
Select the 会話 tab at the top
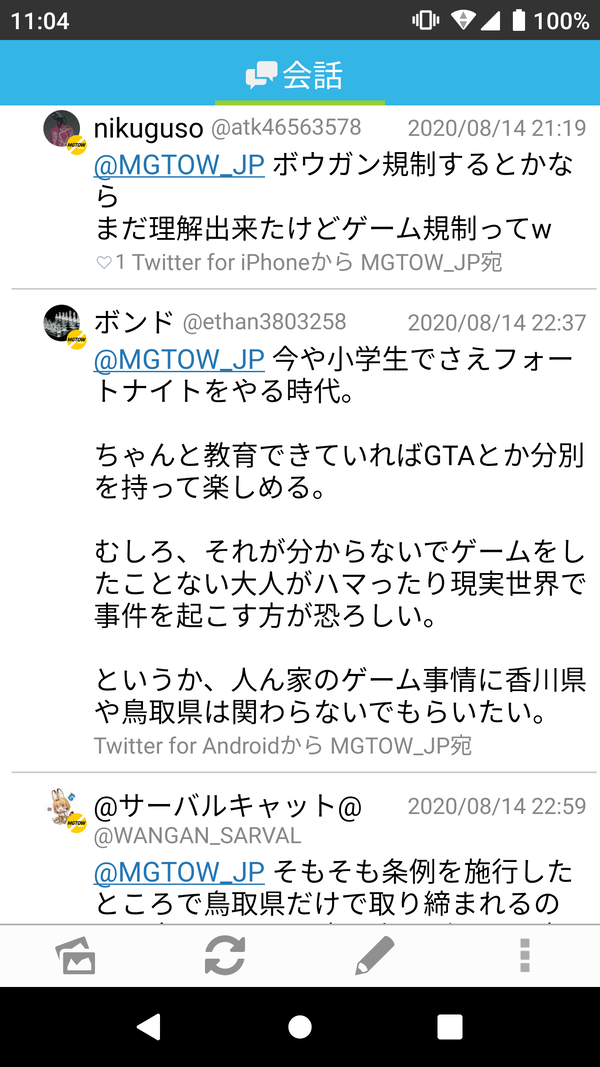(300, 73)
